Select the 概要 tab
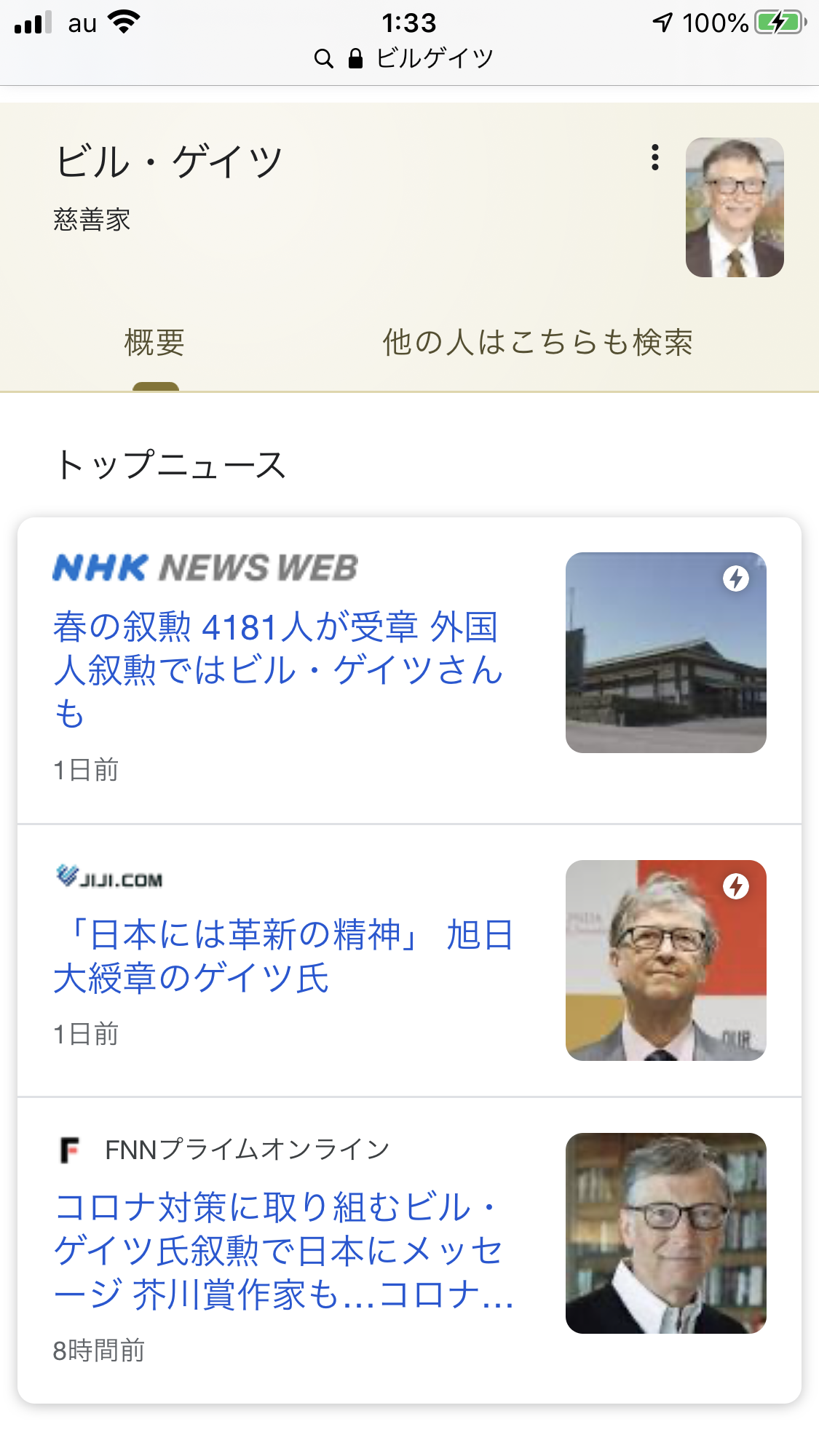Viewport: 819px width, 1456px height. pyautogui.click(x=155, y=342)
